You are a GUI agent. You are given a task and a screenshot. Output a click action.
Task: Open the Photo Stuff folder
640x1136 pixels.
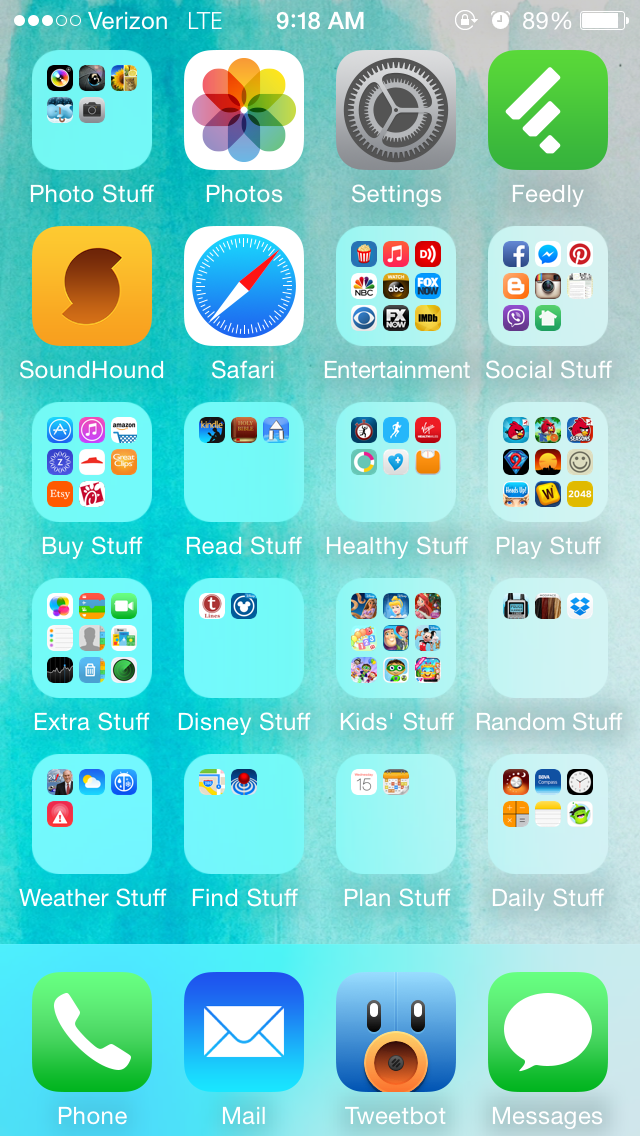click(x=92, y=111)
